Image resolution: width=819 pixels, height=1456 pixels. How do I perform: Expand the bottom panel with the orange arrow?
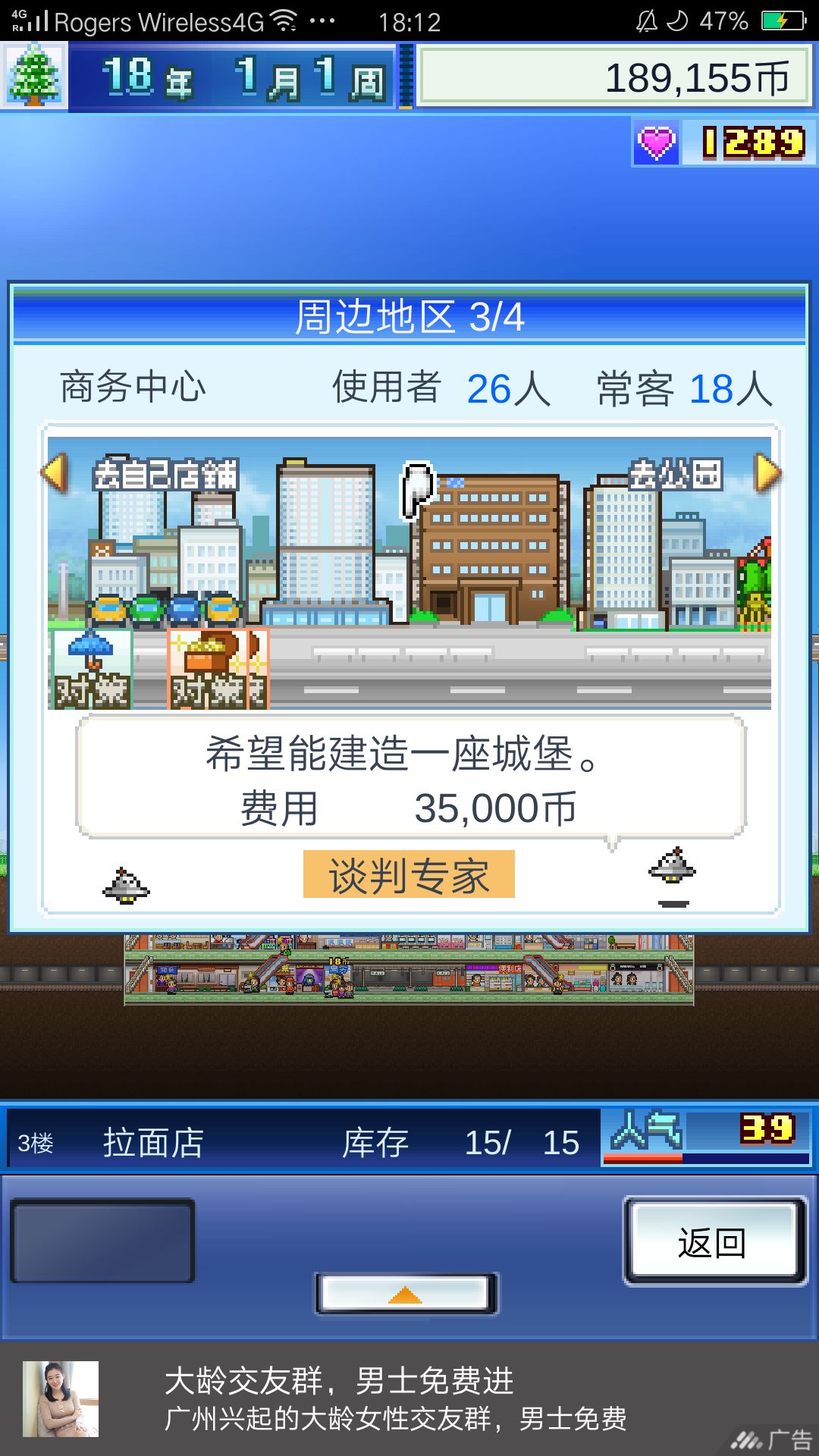pyautogui.click(x=407, y=1293)
